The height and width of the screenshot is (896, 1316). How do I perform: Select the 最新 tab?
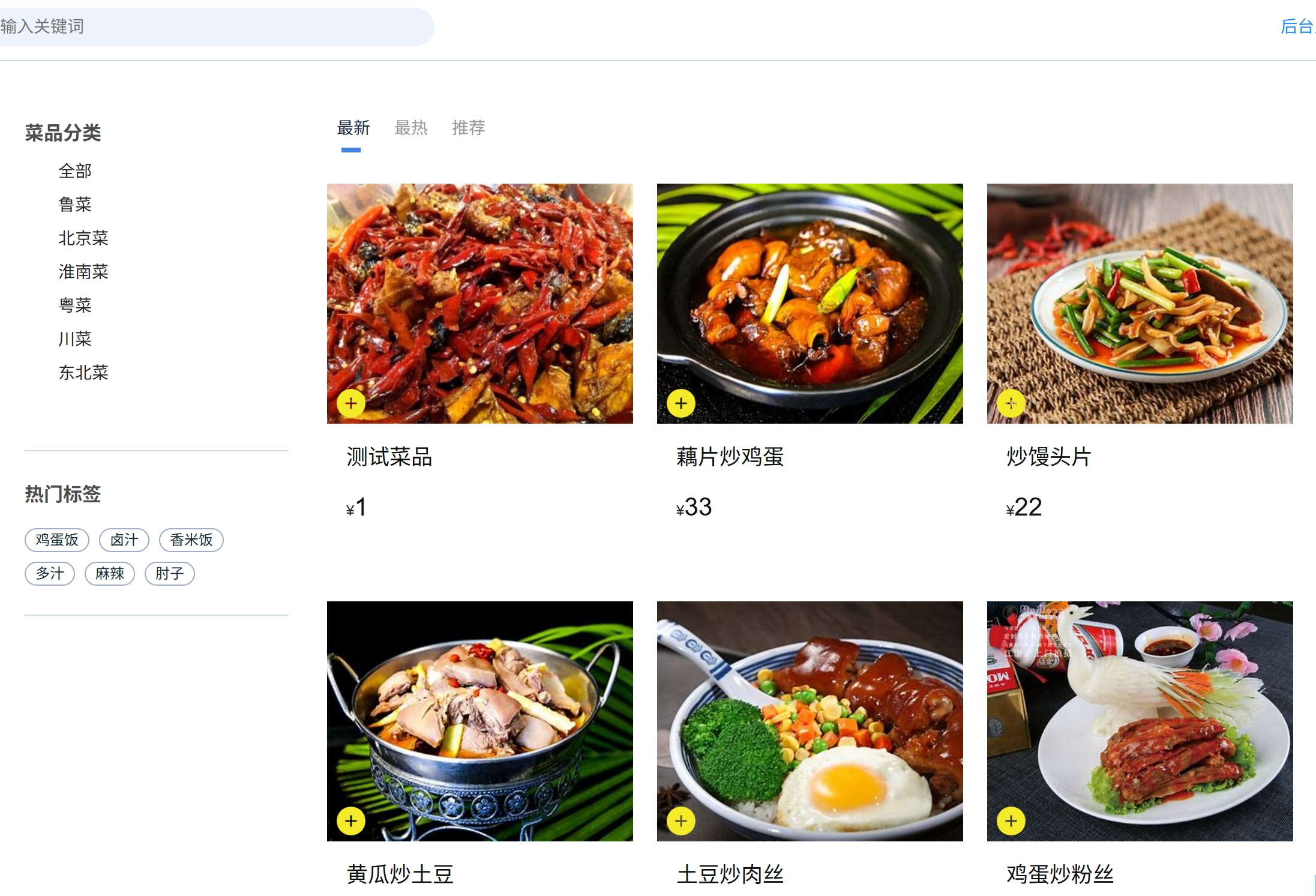coord(353,128)
